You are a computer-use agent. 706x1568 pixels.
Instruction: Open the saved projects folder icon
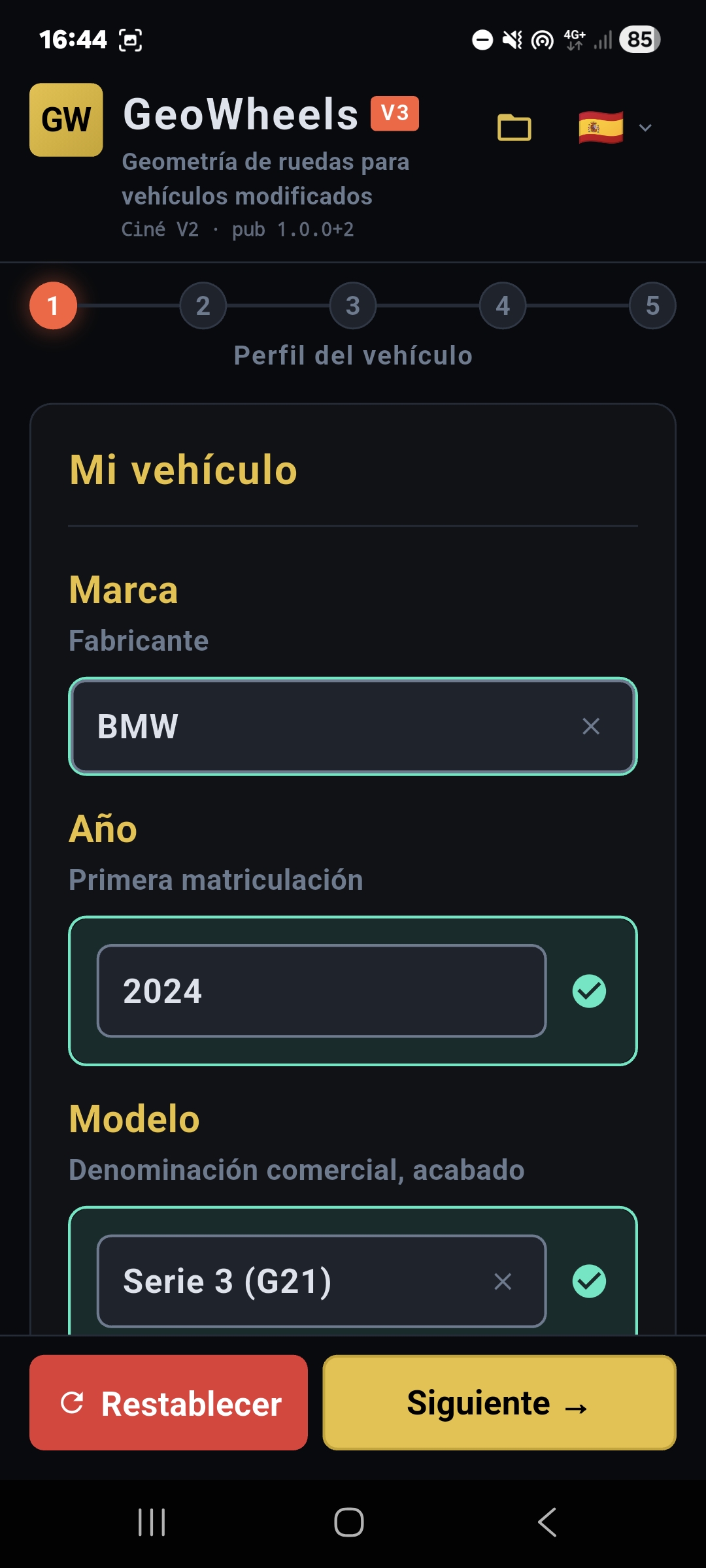tap(514, 127)
